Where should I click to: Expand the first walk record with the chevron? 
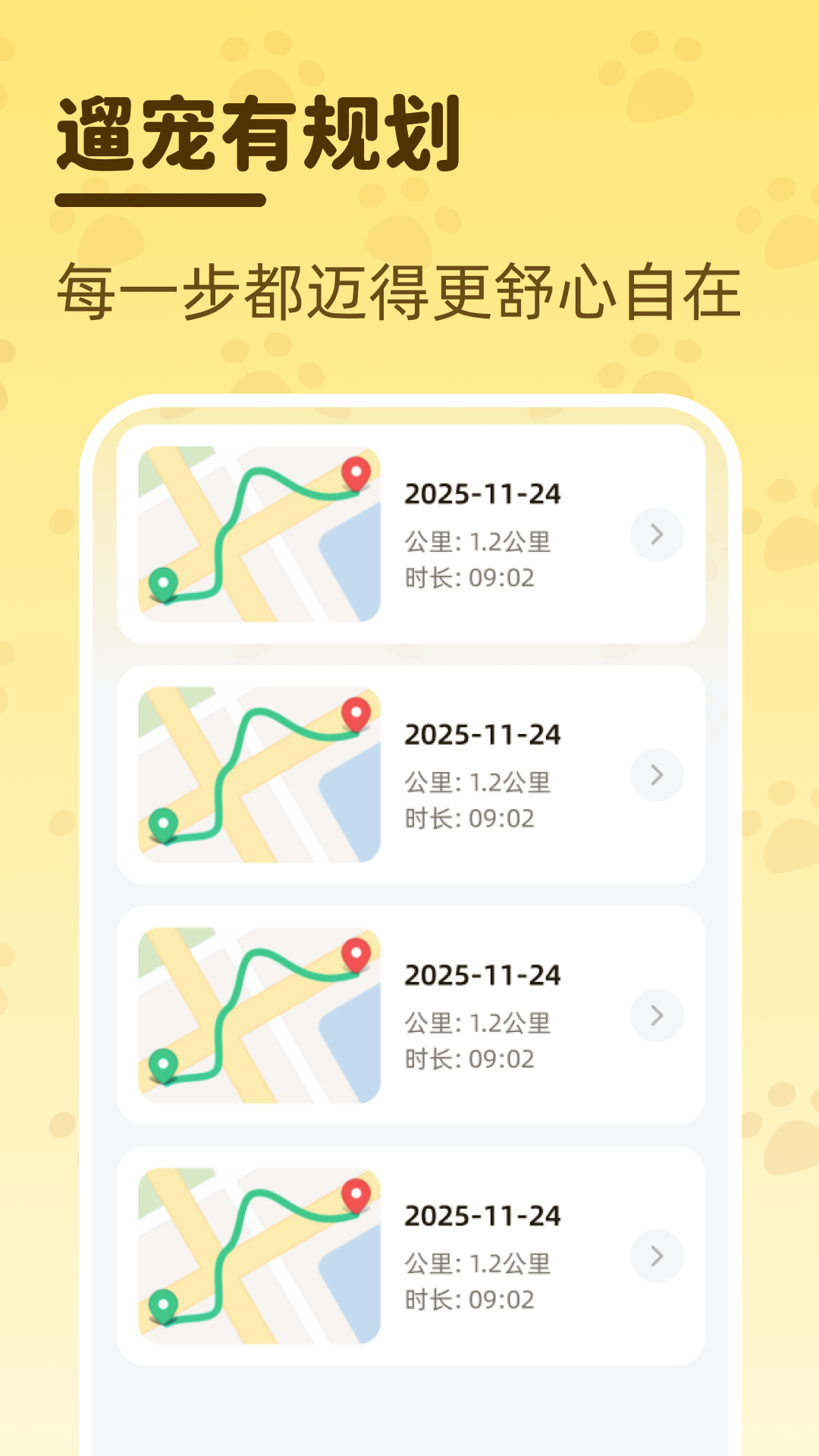pos(657,533)
